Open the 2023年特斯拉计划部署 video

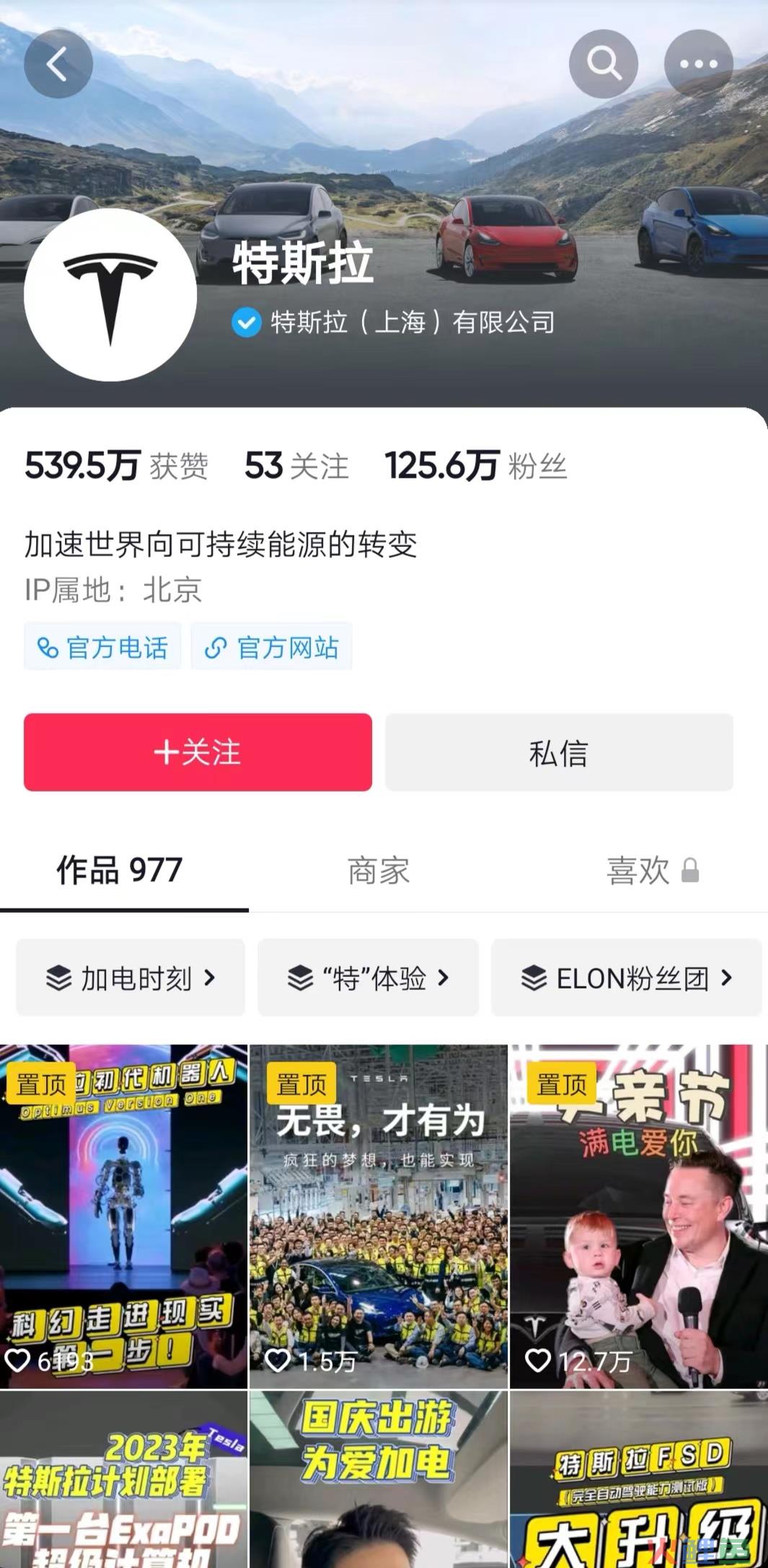123,1479
